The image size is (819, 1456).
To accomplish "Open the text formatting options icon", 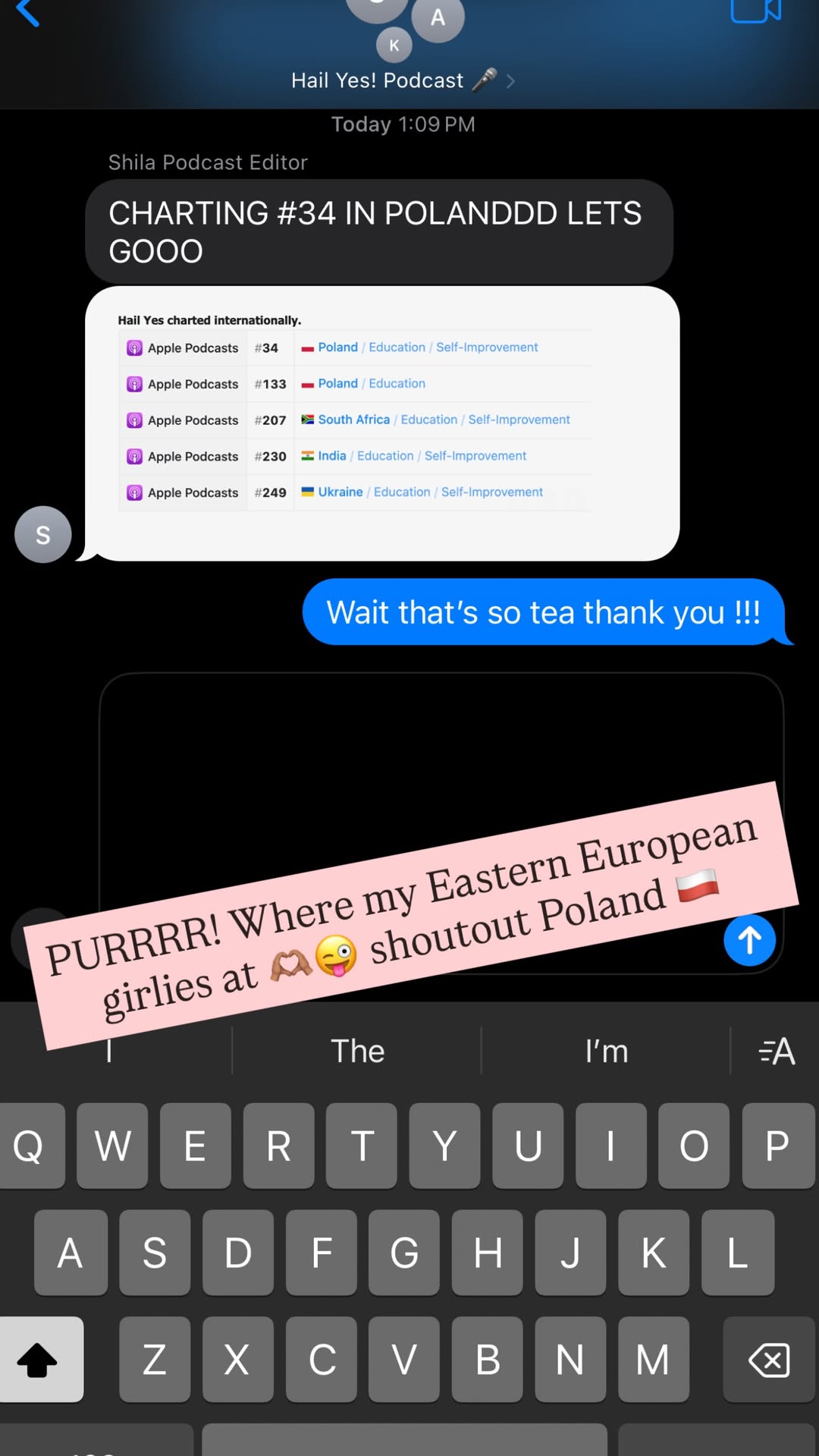I will (777, 1051).
